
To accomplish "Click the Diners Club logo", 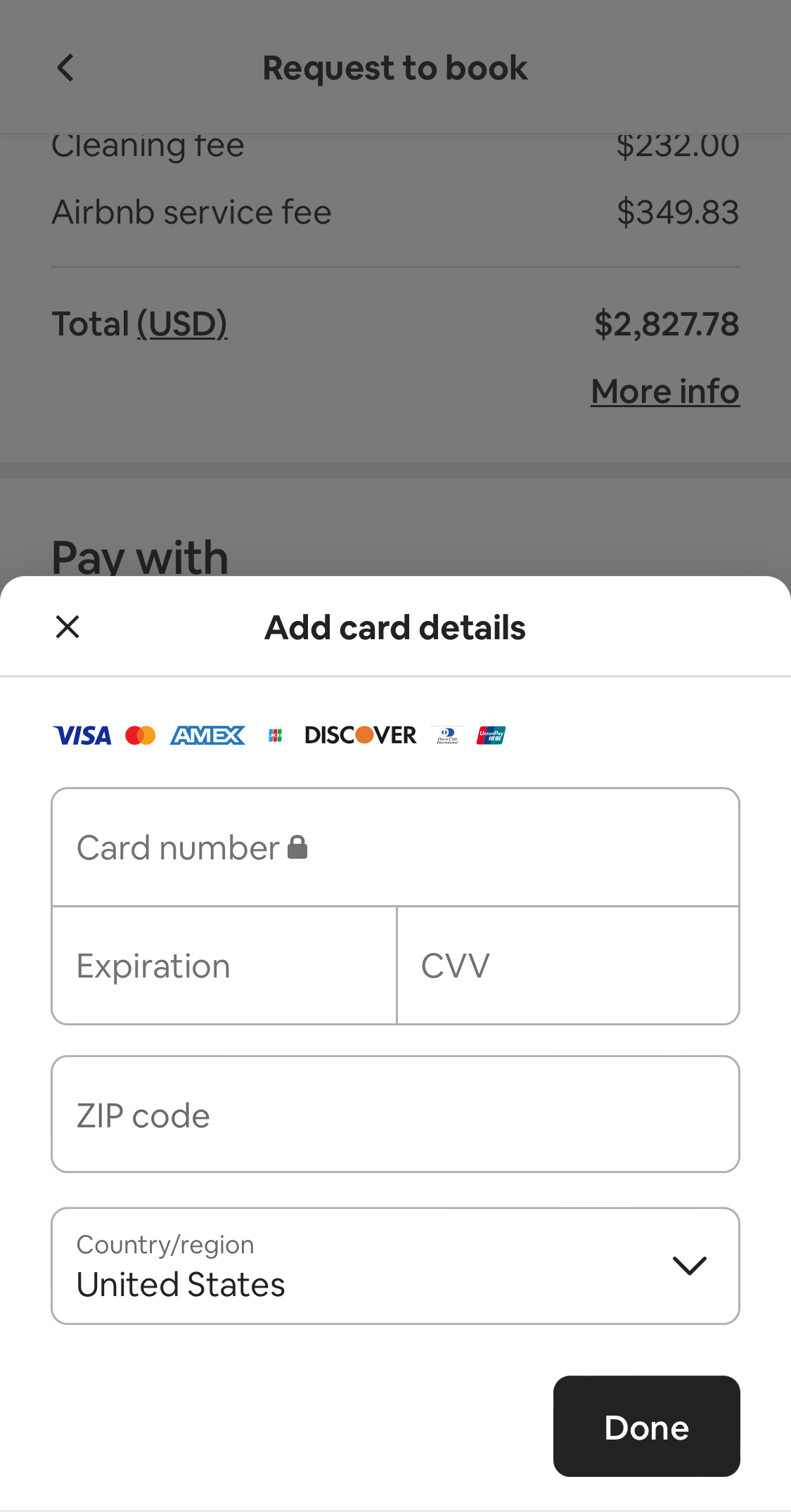I will tap(447, 736).
